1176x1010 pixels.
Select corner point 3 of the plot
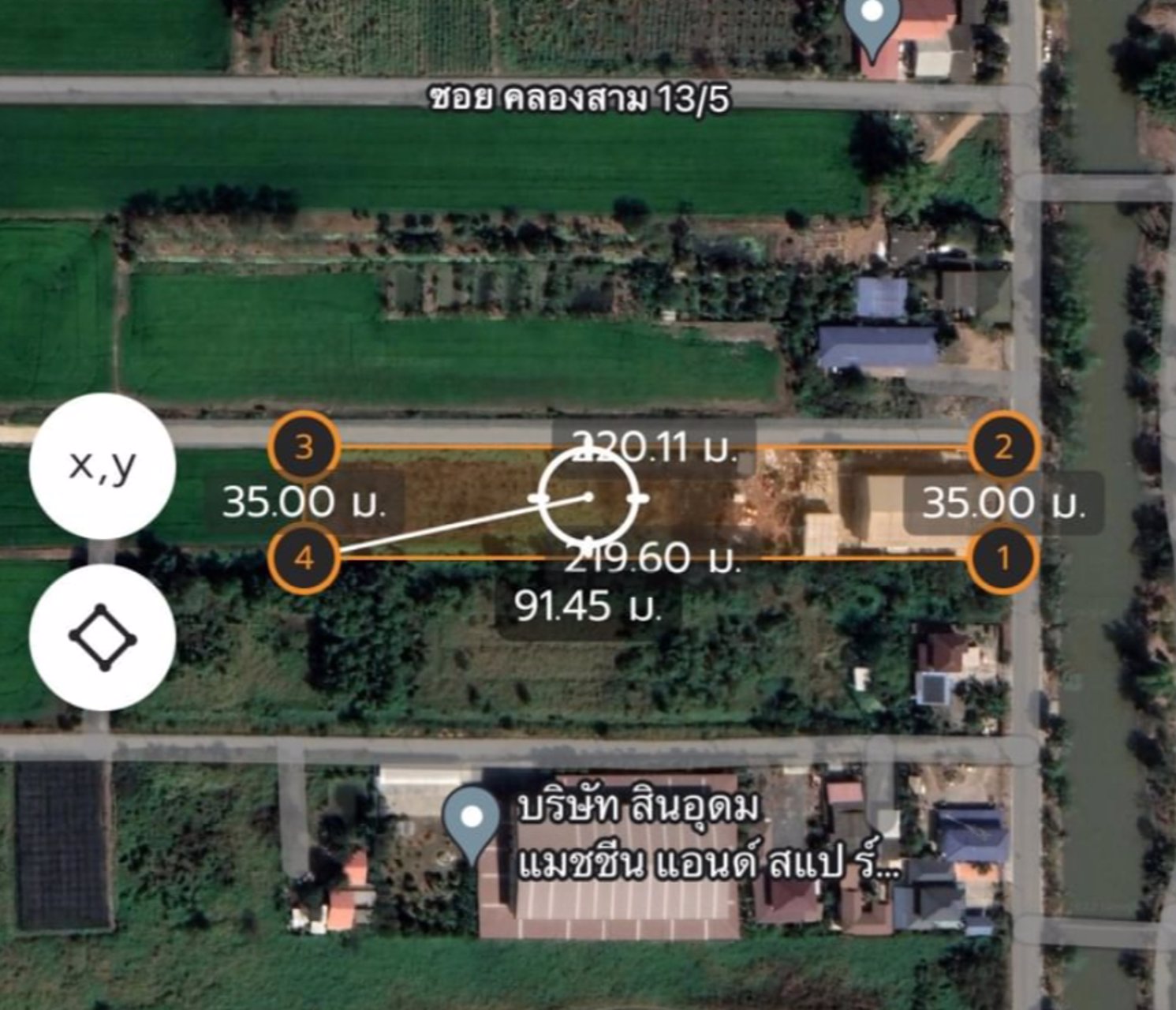pyautogui.click(x=304, y=447)
